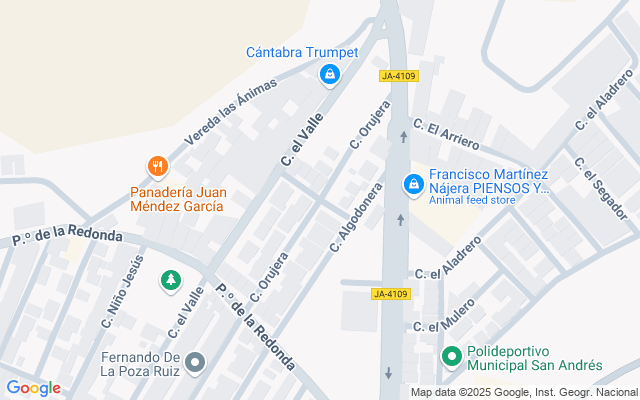Tap the green park tree marker
The width and height of the screenshot is (640, 400).
[171, 280]
